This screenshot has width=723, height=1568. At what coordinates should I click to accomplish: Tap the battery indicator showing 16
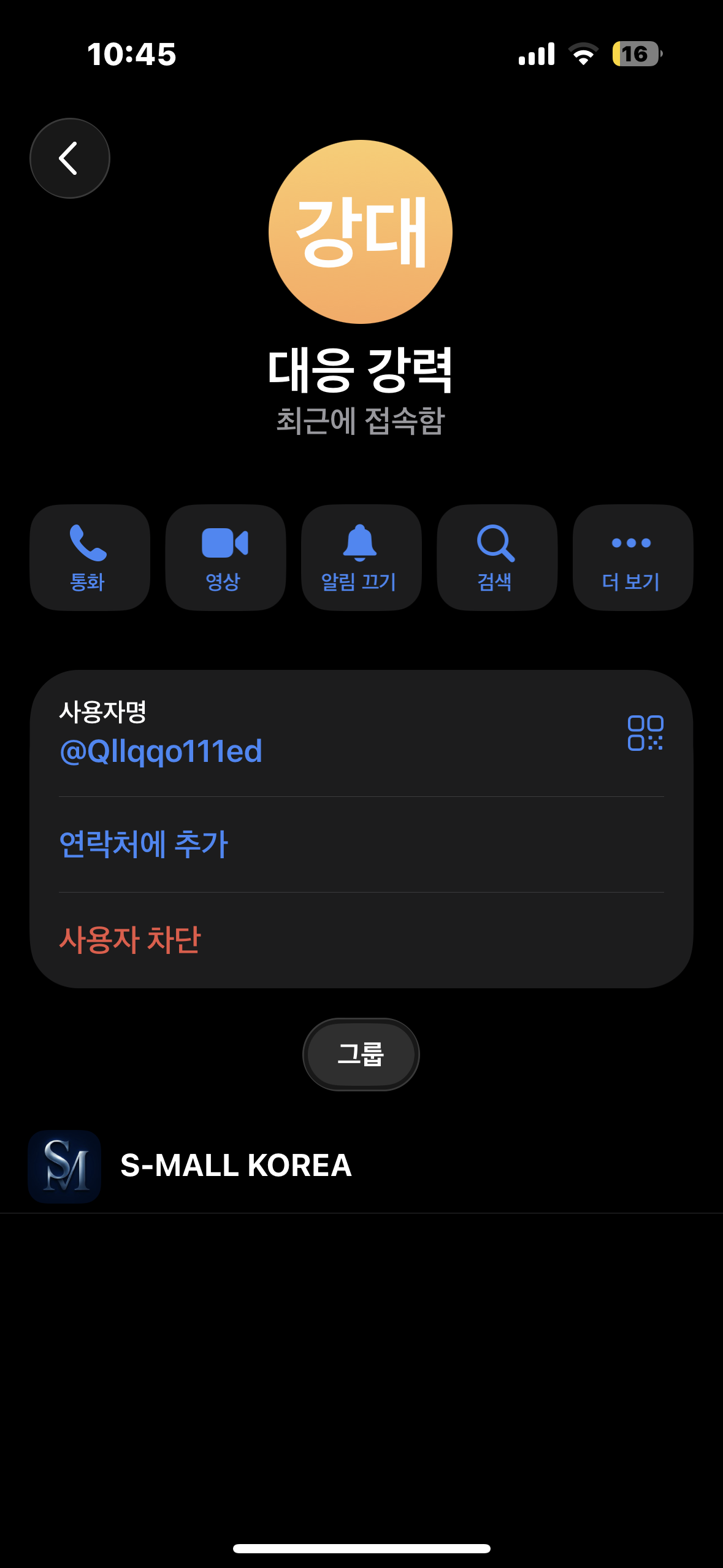point(636,54)
